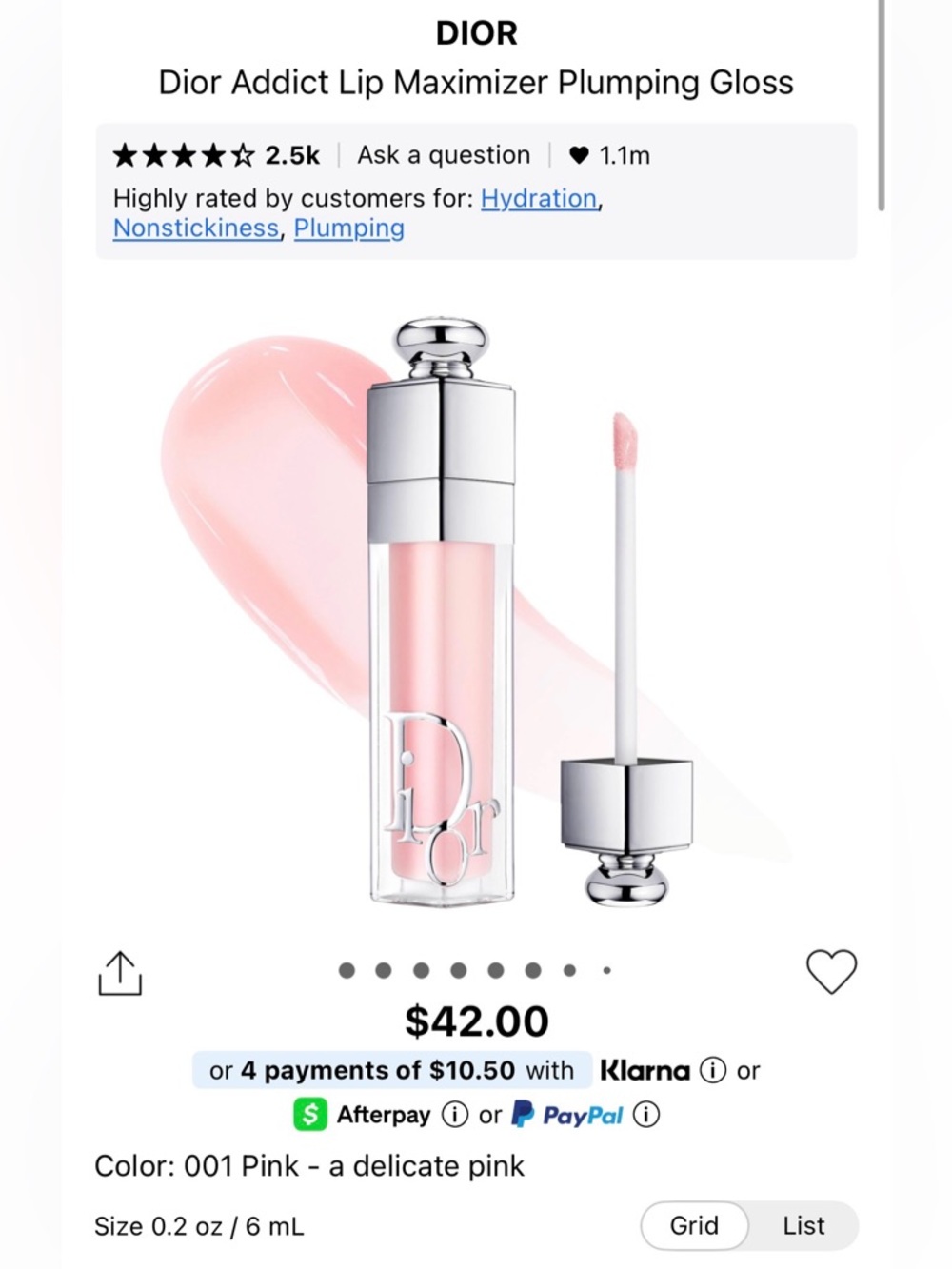Tap the DIOR brand name
The height and width of the screenshot is (1269, 952).
coord(476,33)
